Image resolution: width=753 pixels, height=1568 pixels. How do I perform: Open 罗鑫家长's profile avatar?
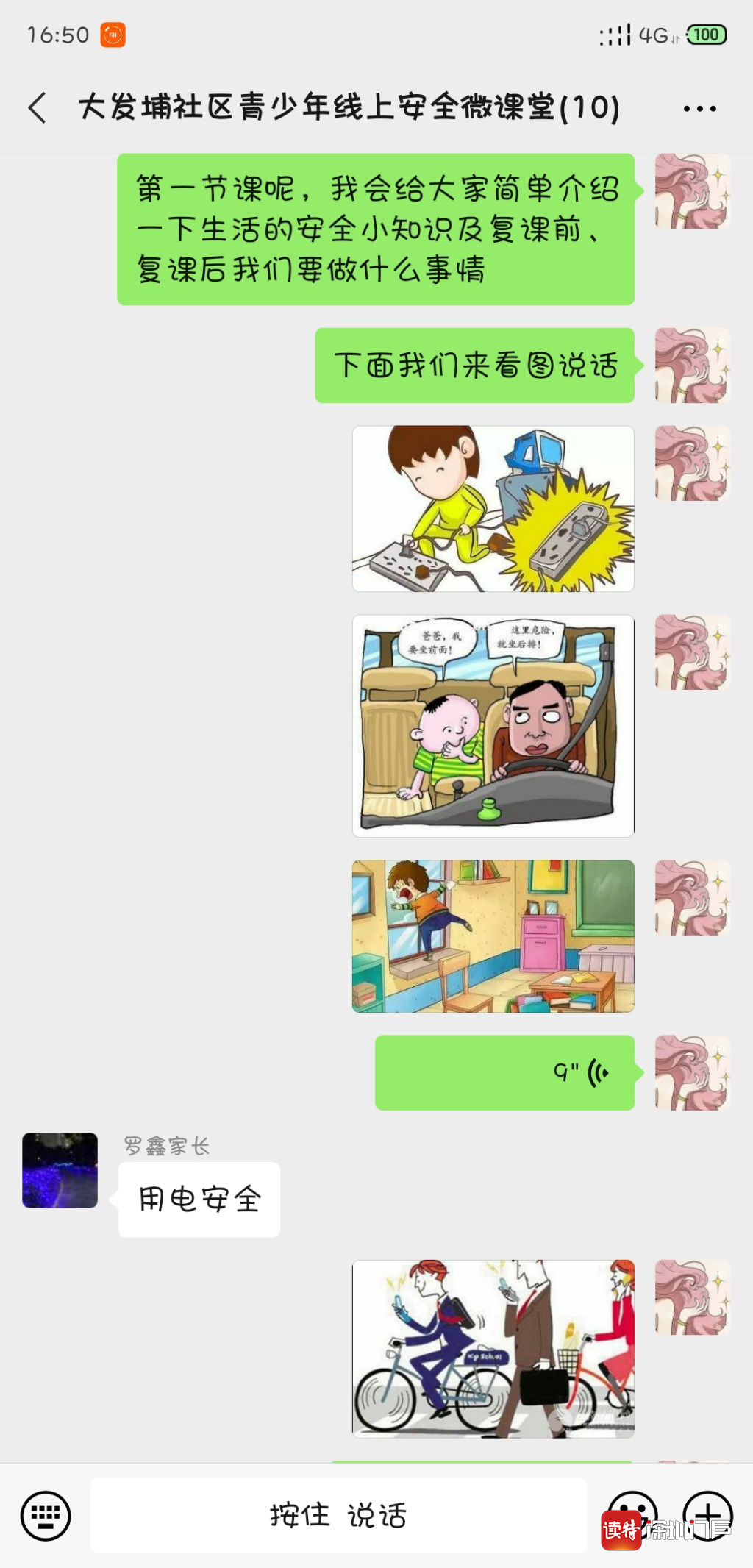tap(60, 1170)
